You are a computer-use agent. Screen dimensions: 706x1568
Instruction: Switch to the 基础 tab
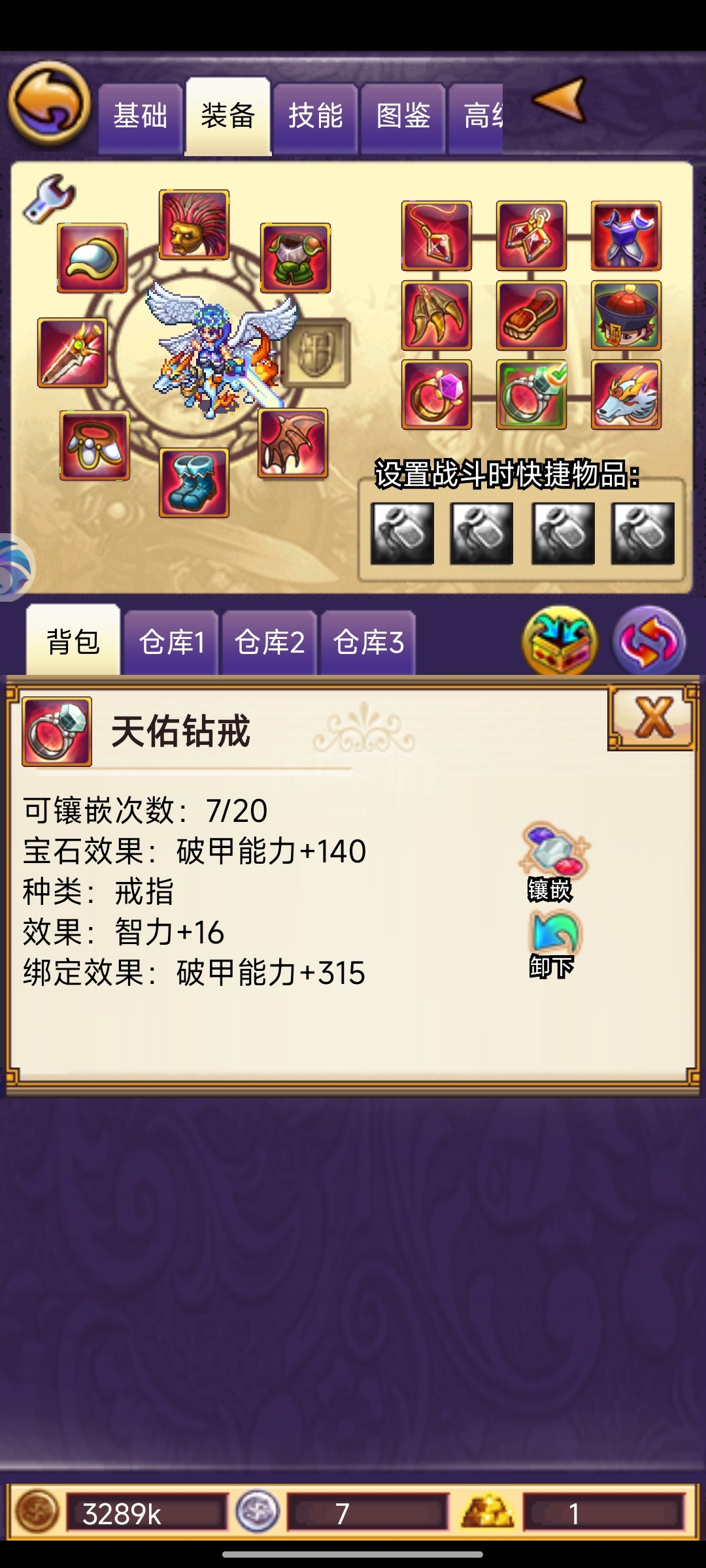click(140, 118)
